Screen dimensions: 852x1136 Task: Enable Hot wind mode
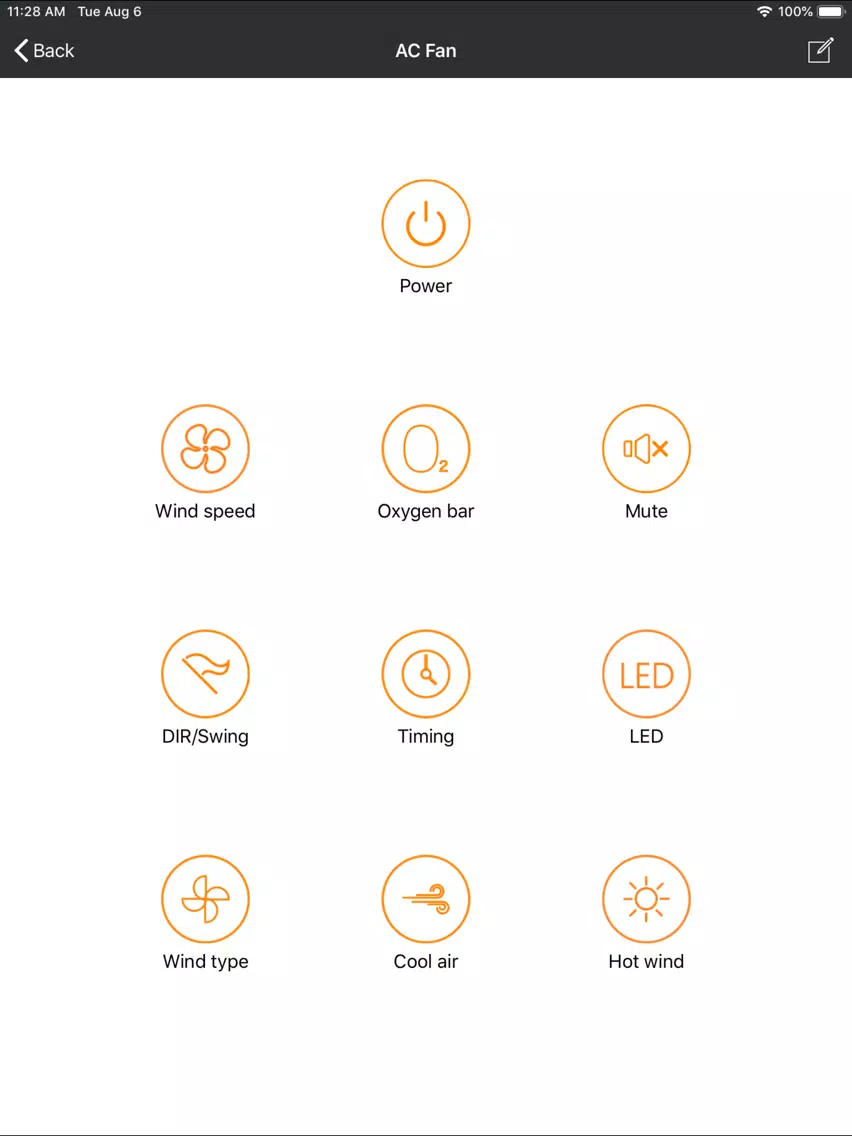click(x=646, y=899)
